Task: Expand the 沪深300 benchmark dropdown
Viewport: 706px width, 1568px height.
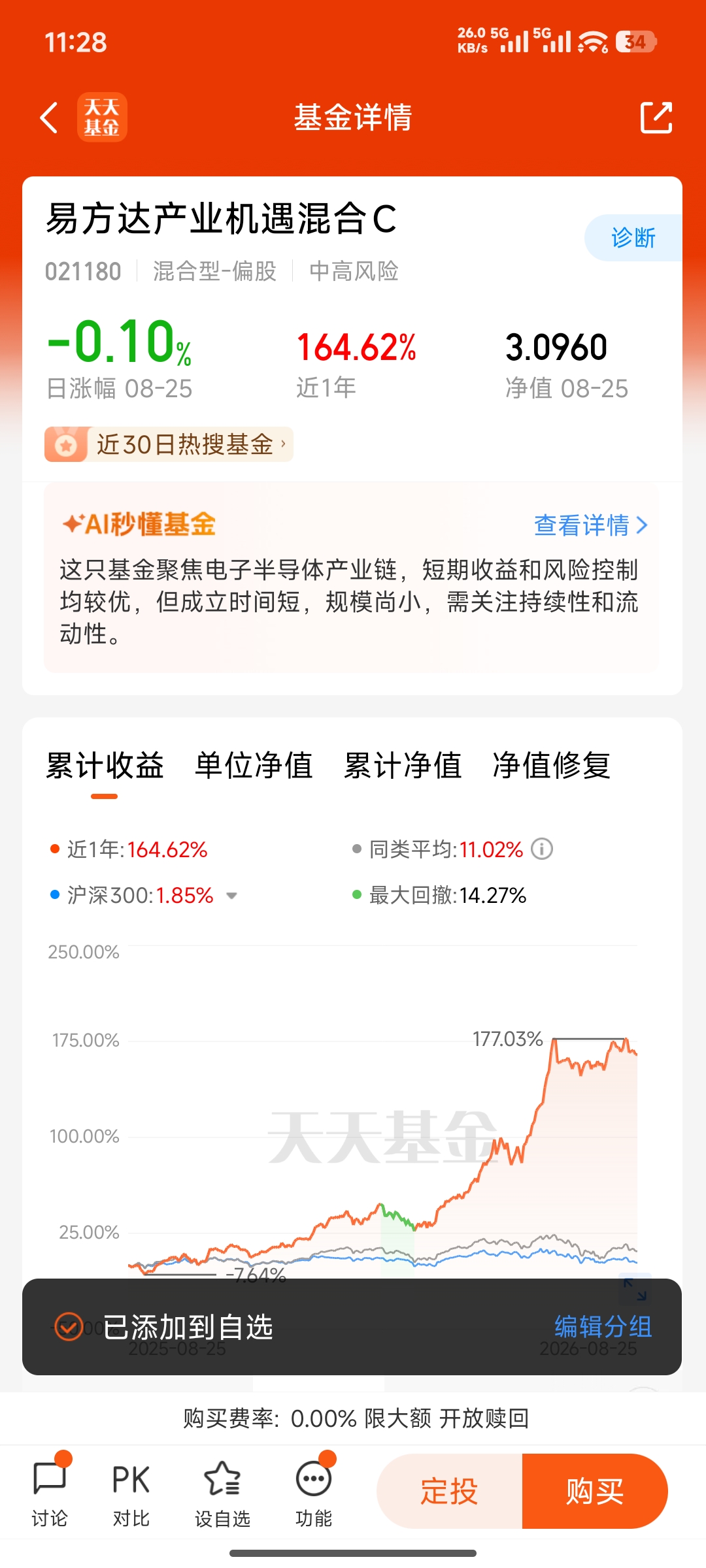Action: (231, 896)
